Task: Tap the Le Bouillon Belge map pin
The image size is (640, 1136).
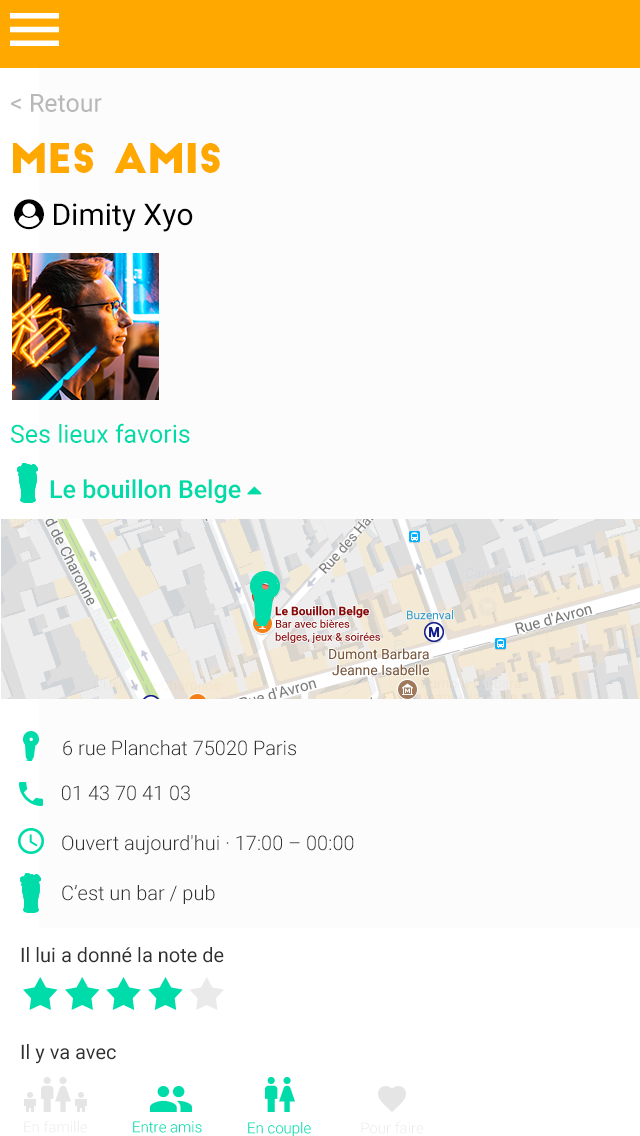Action: [265, 598]
